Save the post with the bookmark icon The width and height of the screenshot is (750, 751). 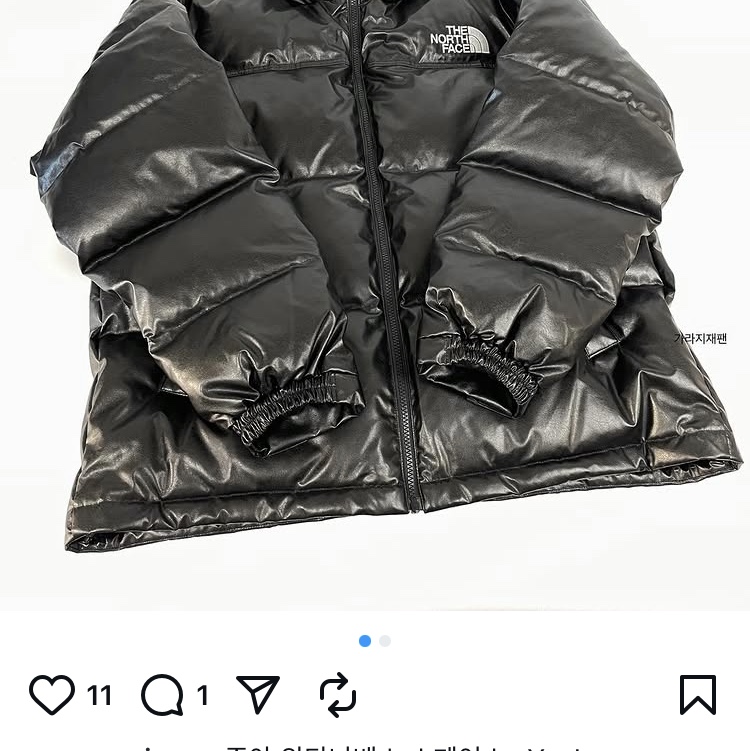(698, 694)
